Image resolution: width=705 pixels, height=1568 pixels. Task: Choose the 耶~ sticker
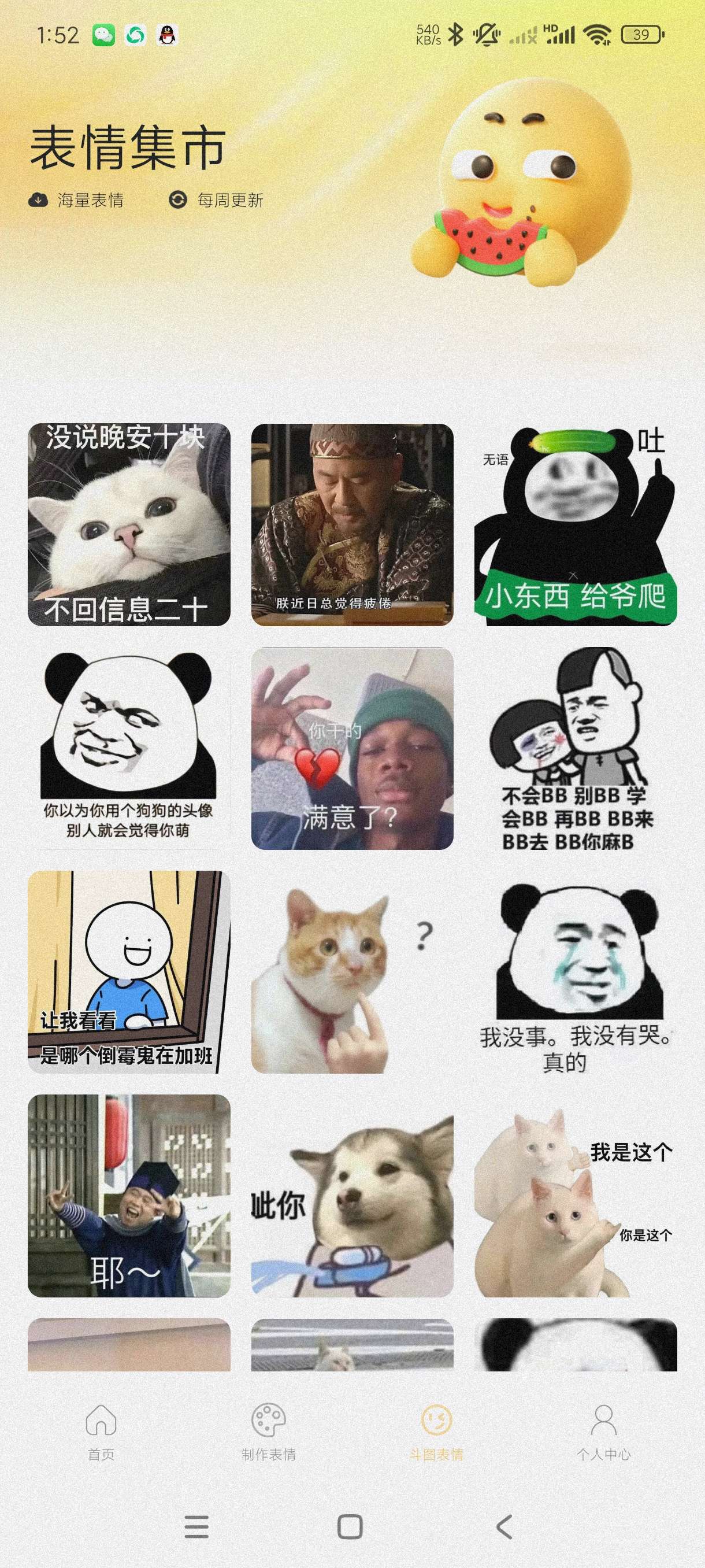click(x=129, y=1196)
